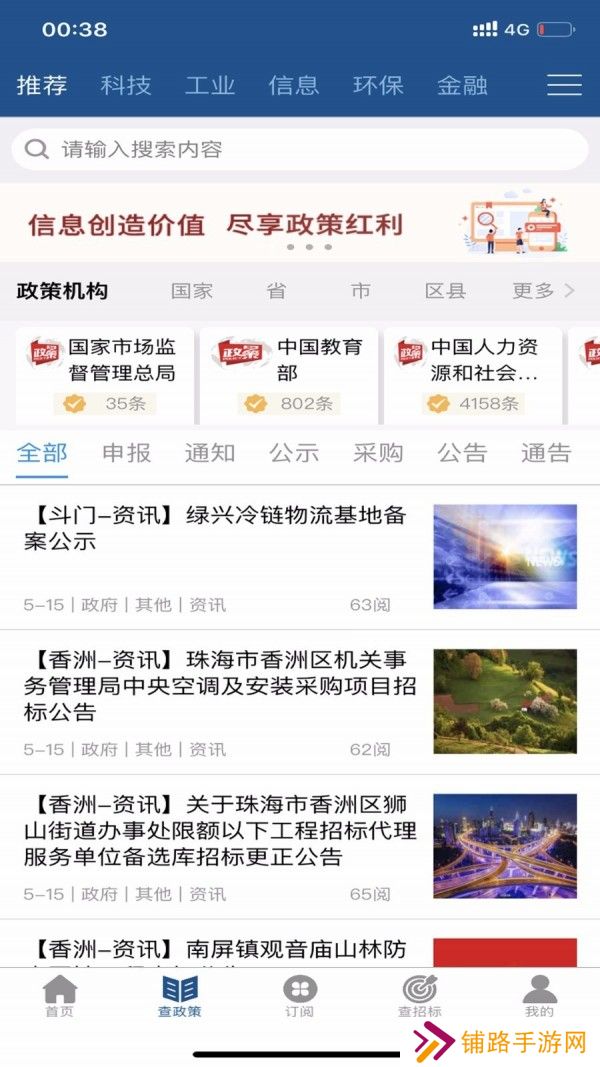Switch to the 科技 top tab

[126, 85]
